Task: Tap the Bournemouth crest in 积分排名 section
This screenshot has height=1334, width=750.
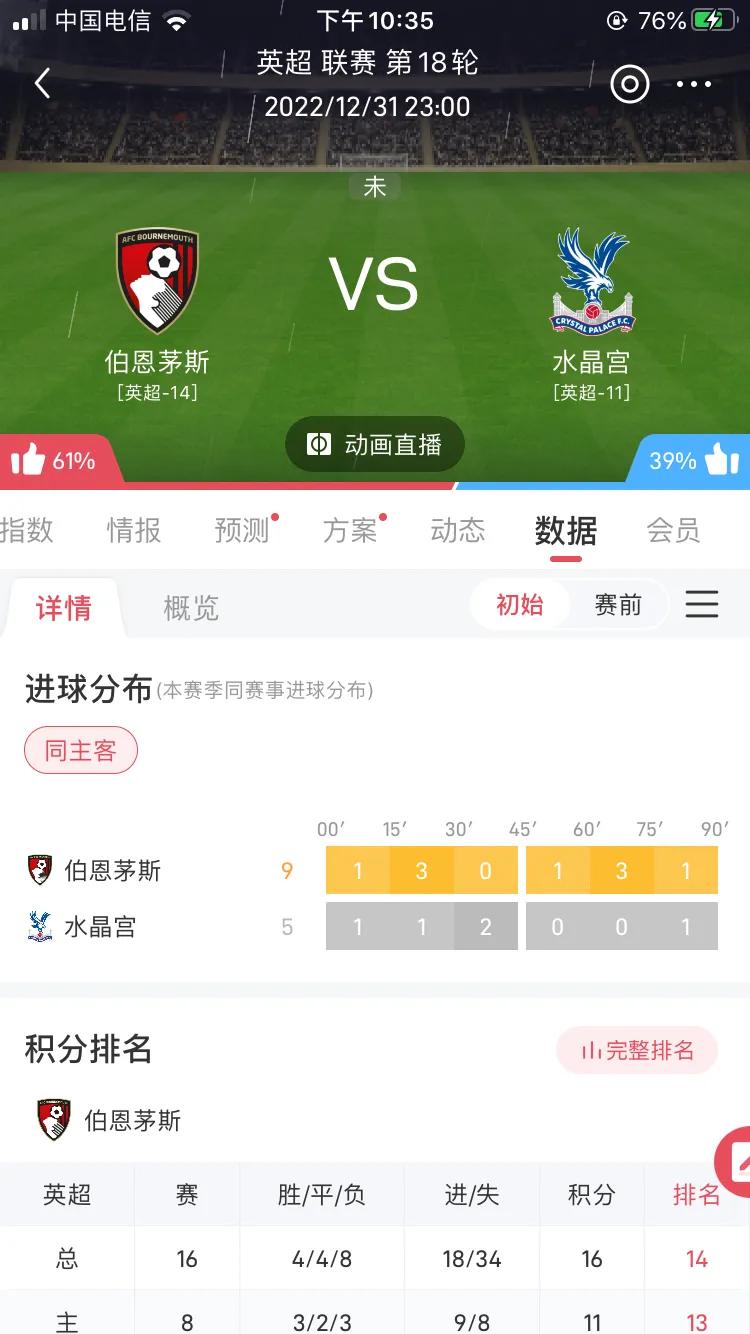Action: (52, 1119)
